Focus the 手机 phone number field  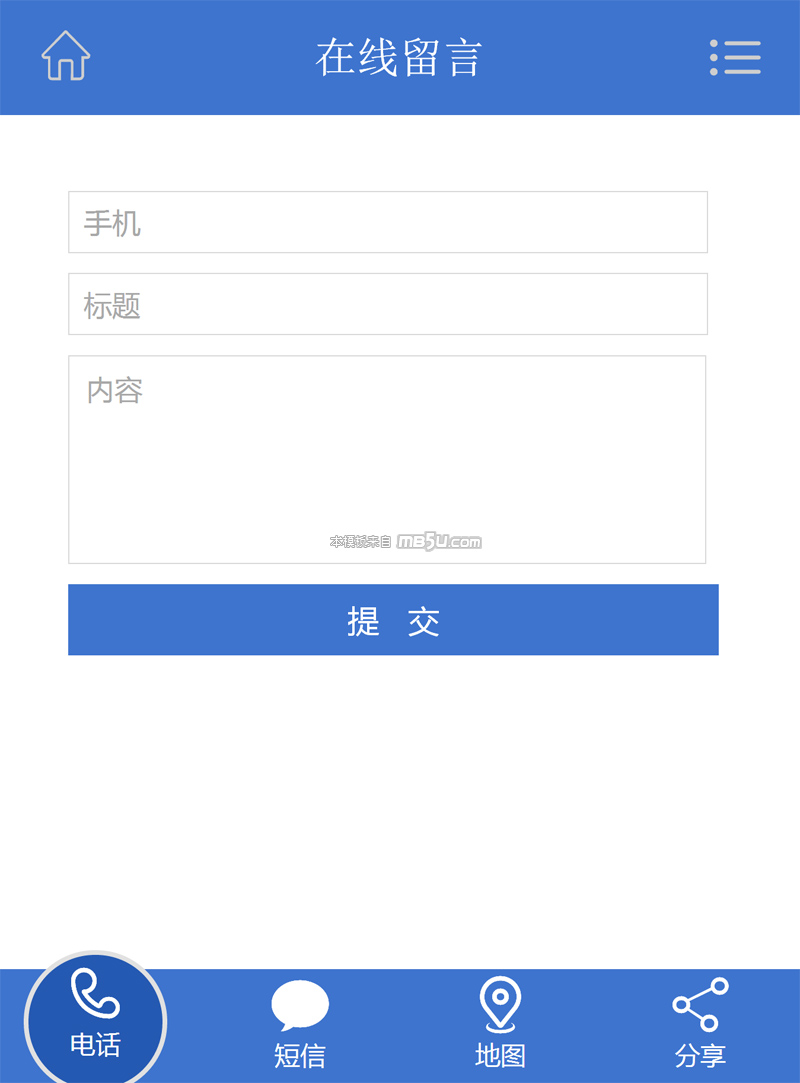tap(388, 222)
